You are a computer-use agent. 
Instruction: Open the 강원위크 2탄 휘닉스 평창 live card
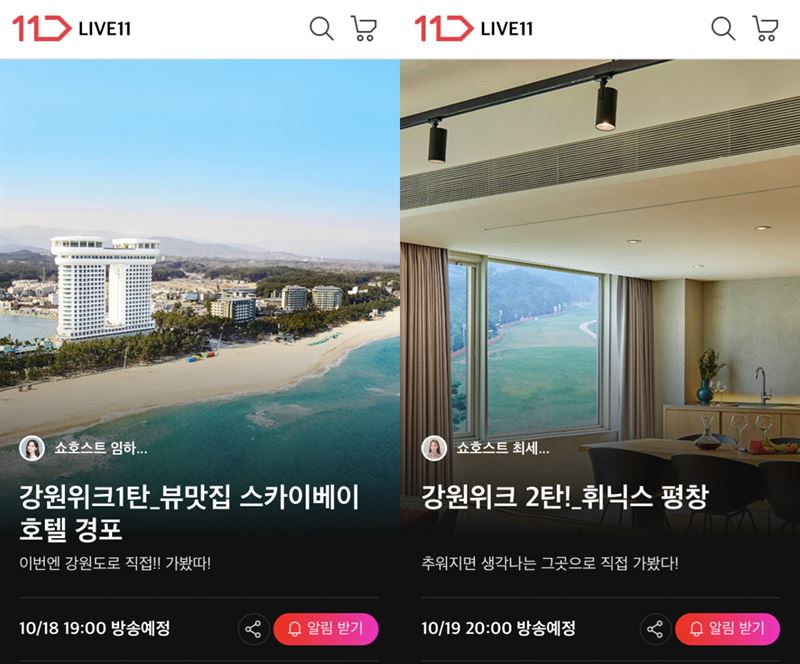[x=564, y=497]
